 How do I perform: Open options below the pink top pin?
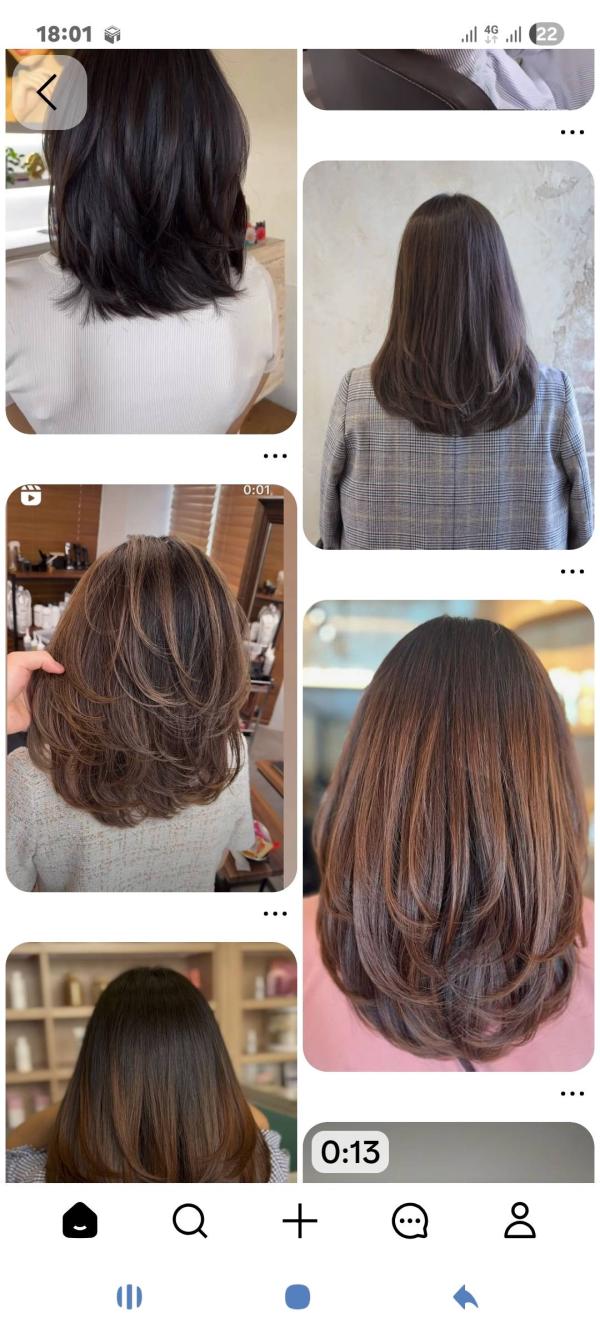[572, 1093]
